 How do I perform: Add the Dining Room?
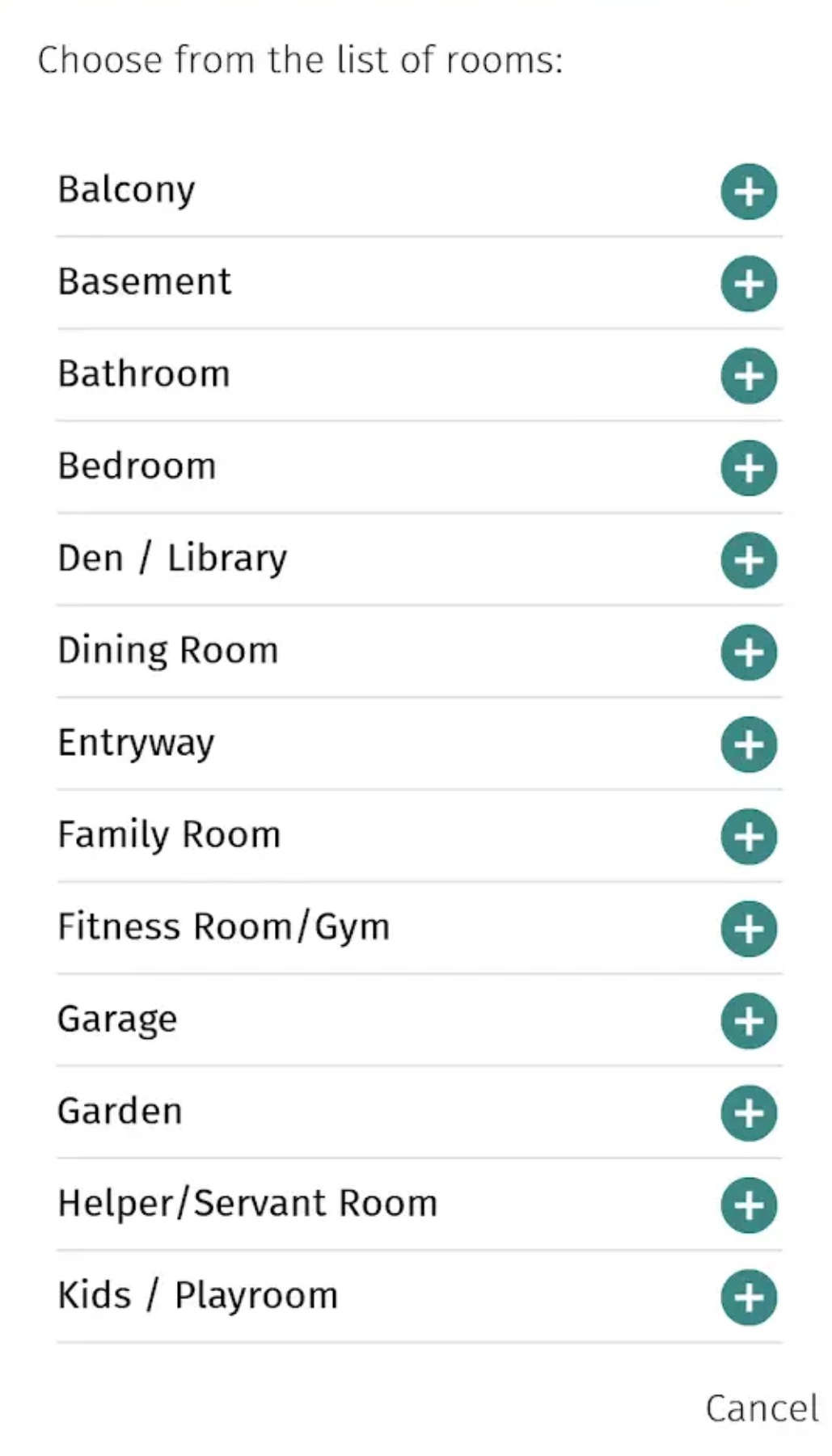[x=749, y=652]
